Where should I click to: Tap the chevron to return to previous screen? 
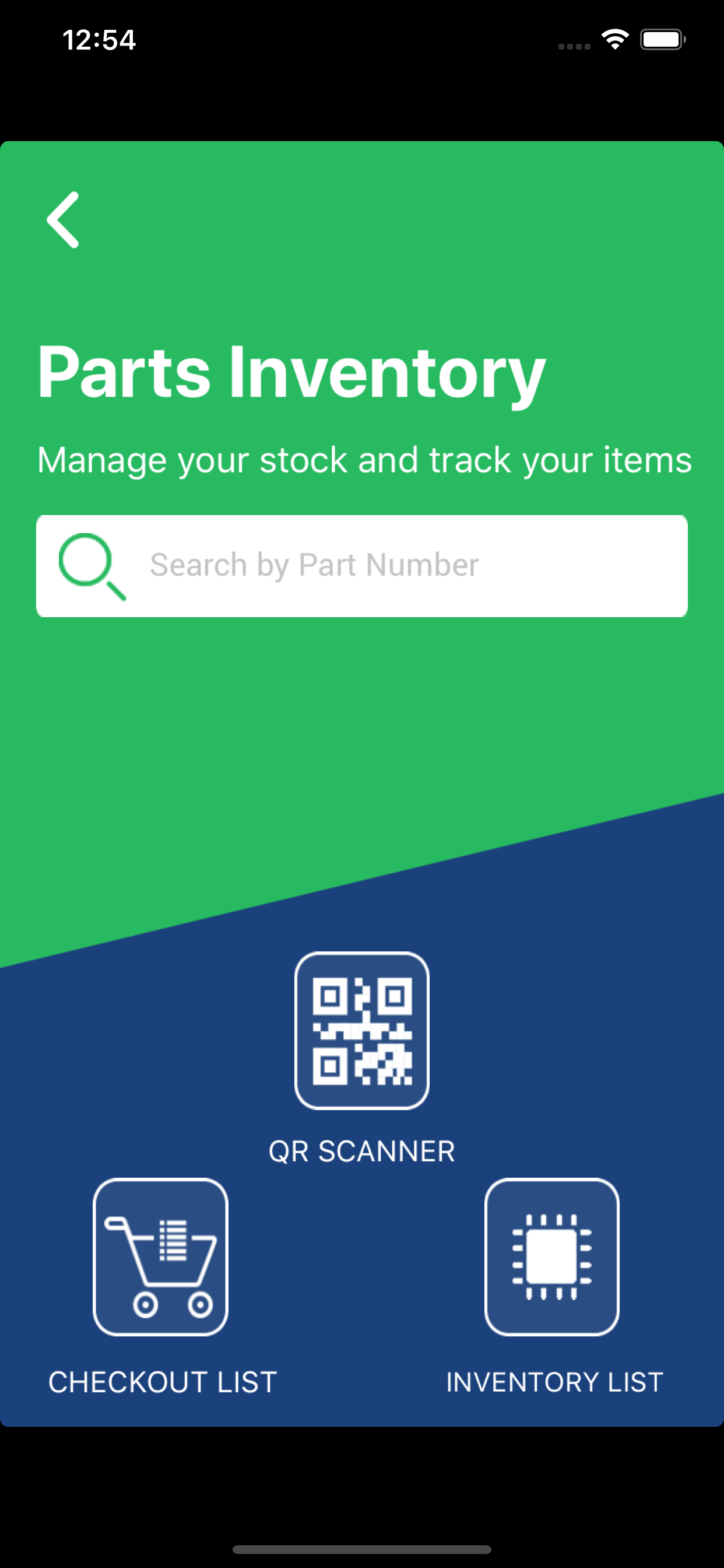[63, 220]
